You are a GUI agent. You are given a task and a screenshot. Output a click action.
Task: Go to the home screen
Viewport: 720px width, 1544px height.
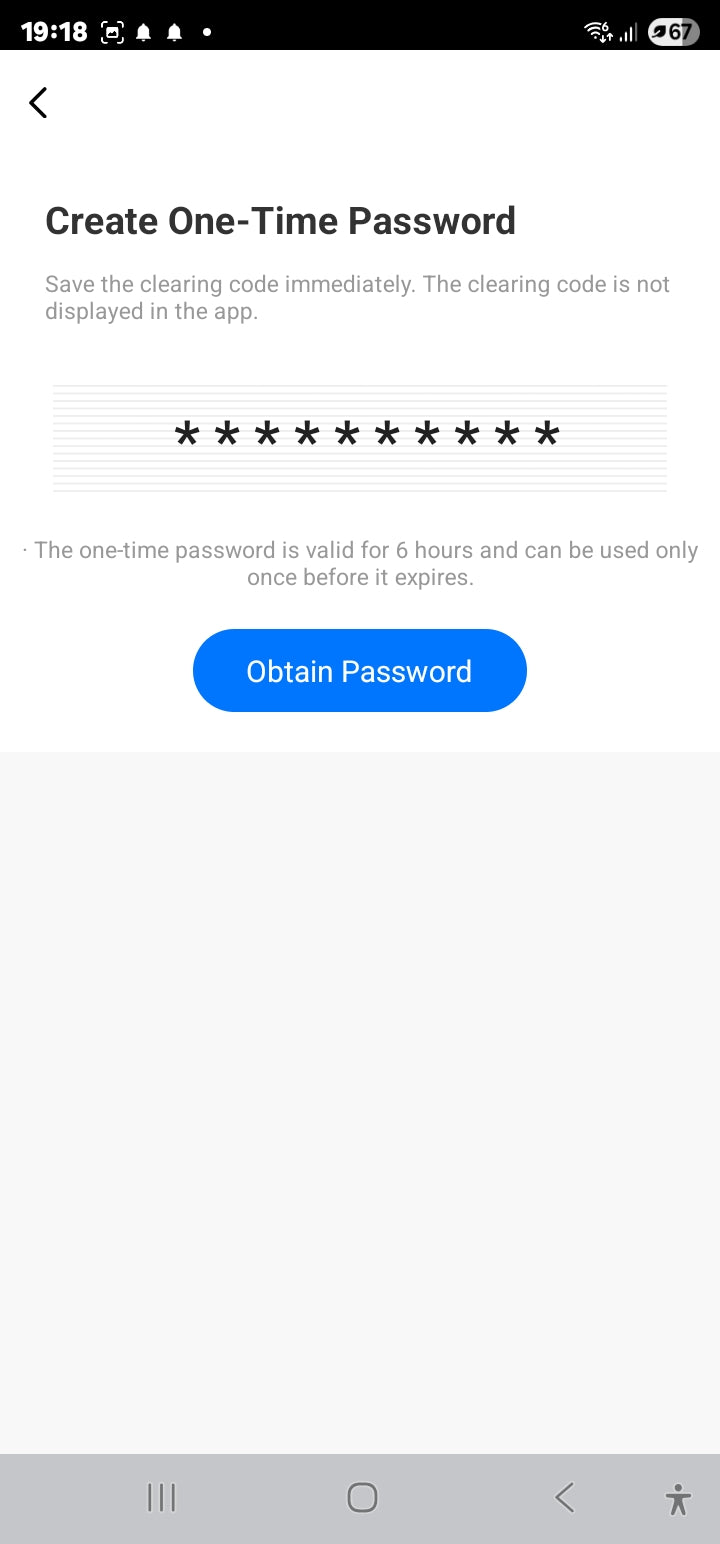(361, 1497)
